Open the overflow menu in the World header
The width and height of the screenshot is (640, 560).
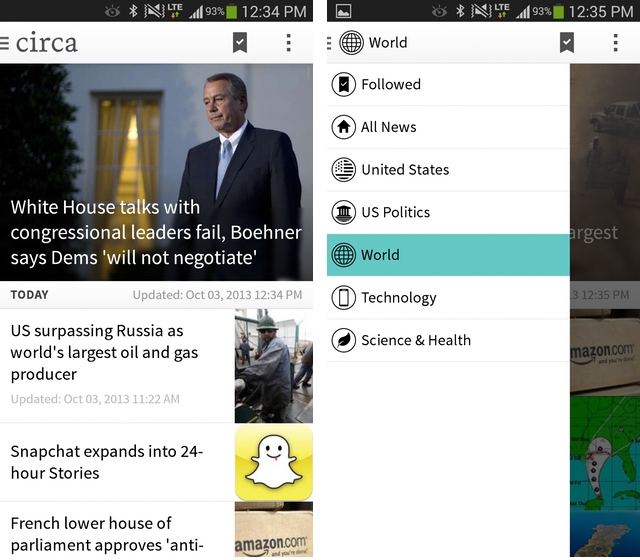tap(615, 43)
